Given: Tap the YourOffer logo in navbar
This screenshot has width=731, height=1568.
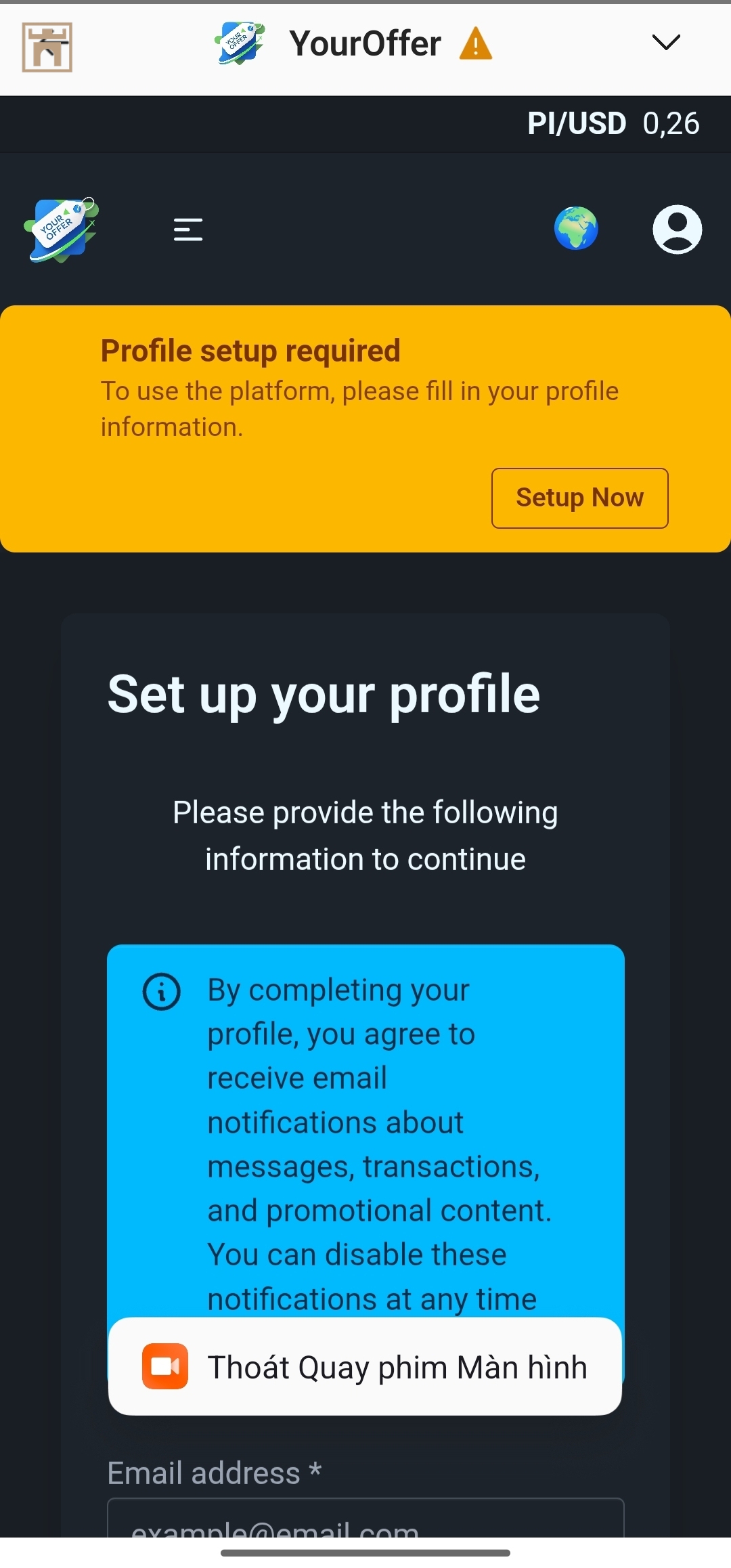Looking at the screenshot, I should click(x=62, y=230).
